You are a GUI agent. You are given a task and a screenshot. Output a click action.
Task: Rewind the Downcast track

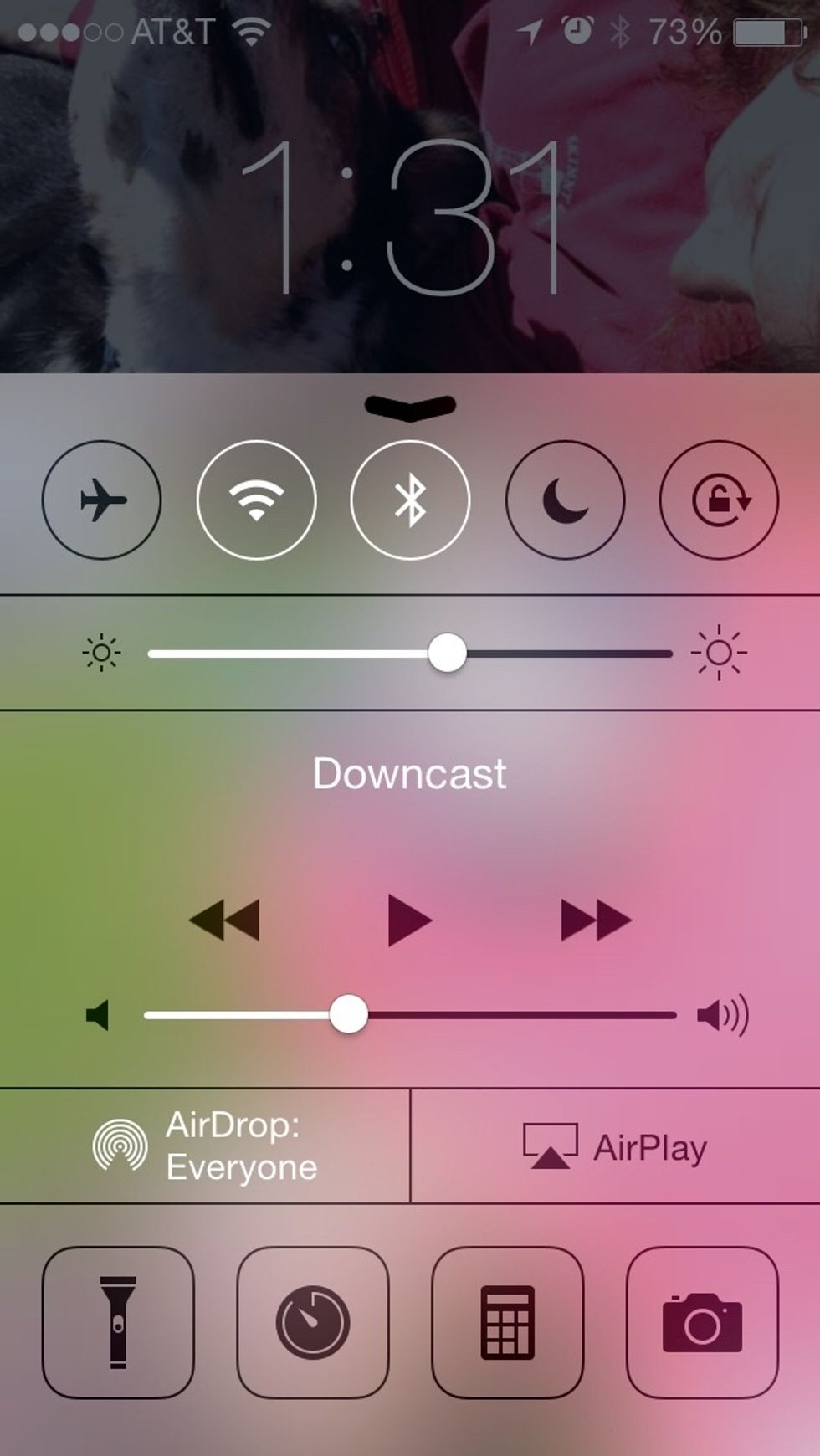point(224,920)
